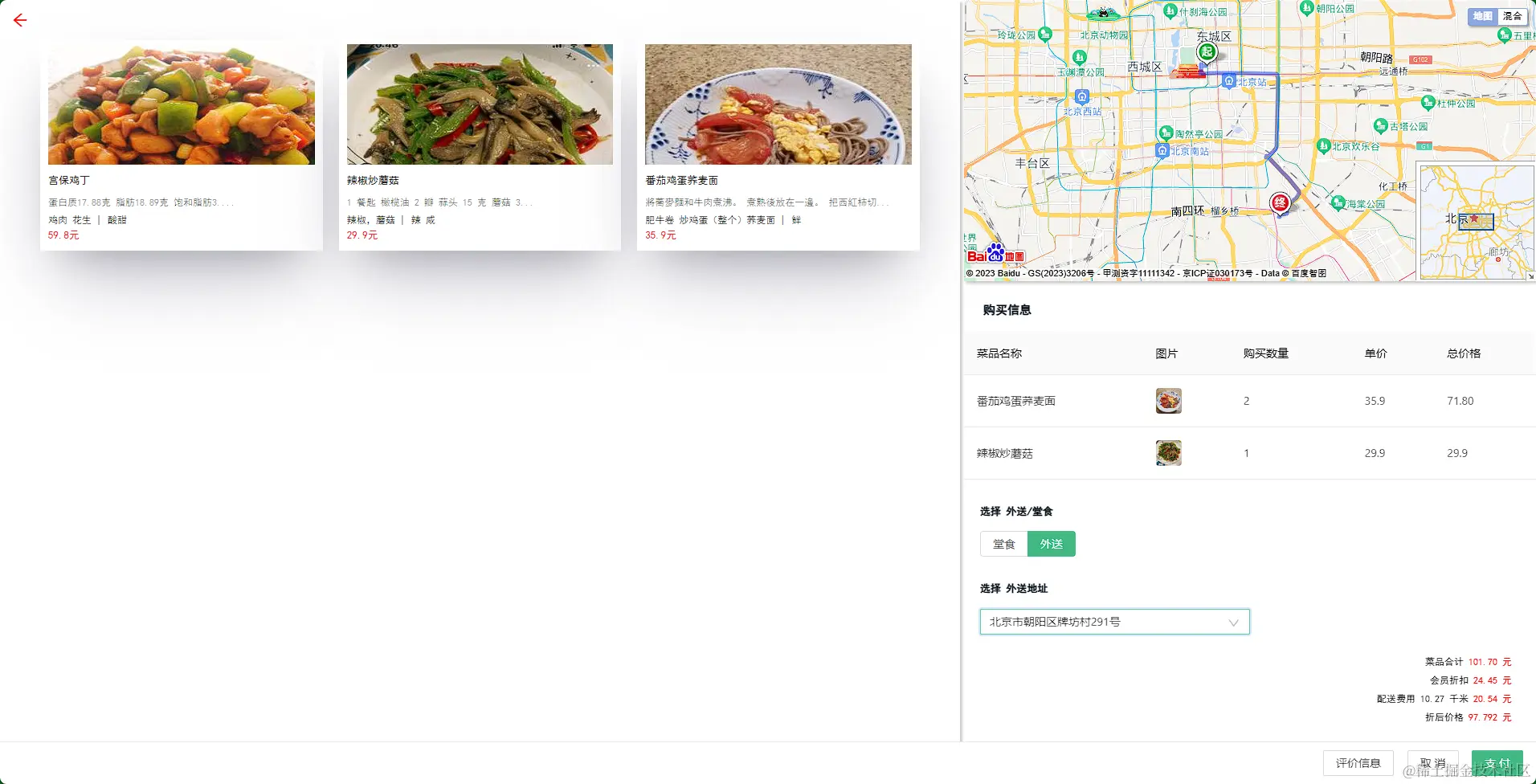Switch map to 混合 view
This screenshot has width=1536, height=784.
pyautogui.click(x=1512, y=16)
